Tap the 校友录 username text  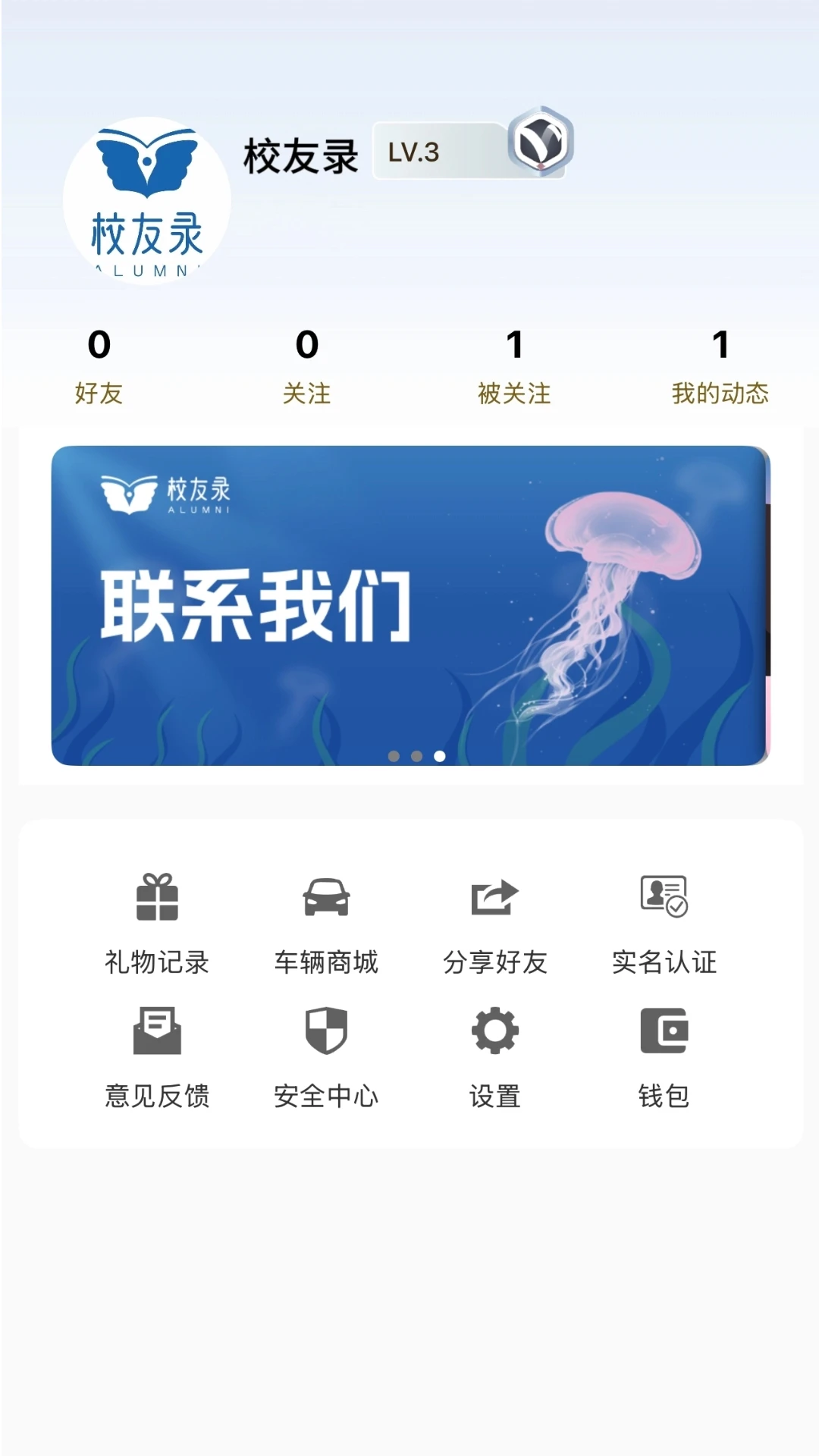coord(299,155)
